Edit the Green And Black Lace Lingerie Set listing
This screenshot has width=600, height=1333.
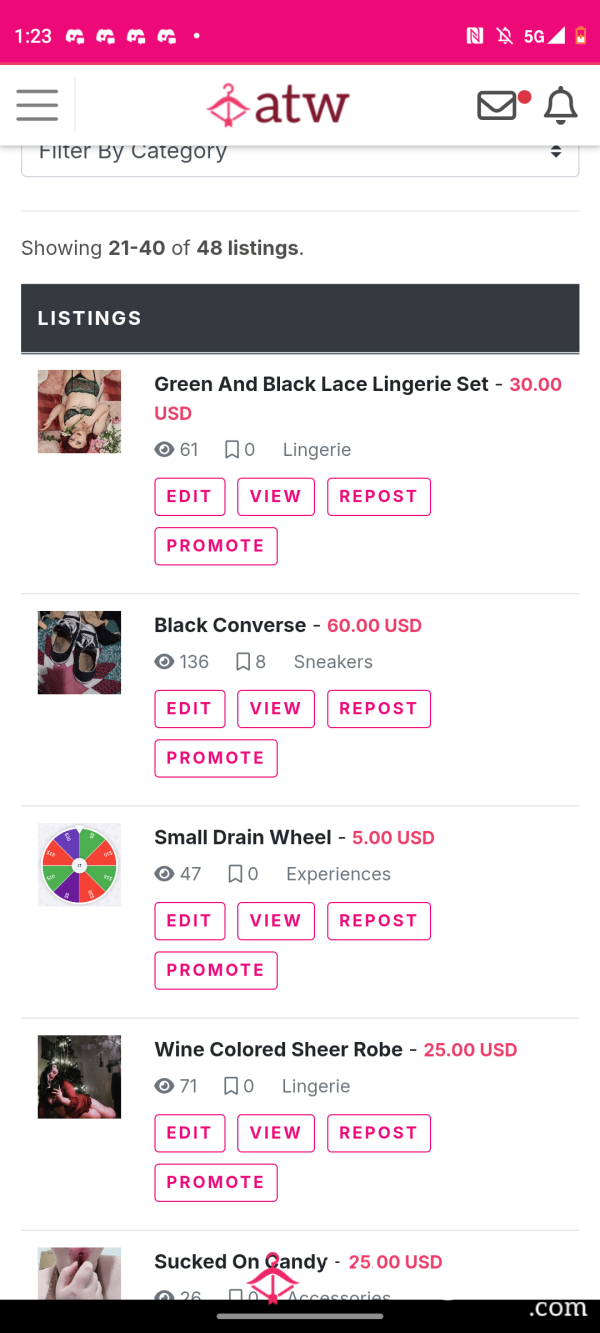coord(190,497)
